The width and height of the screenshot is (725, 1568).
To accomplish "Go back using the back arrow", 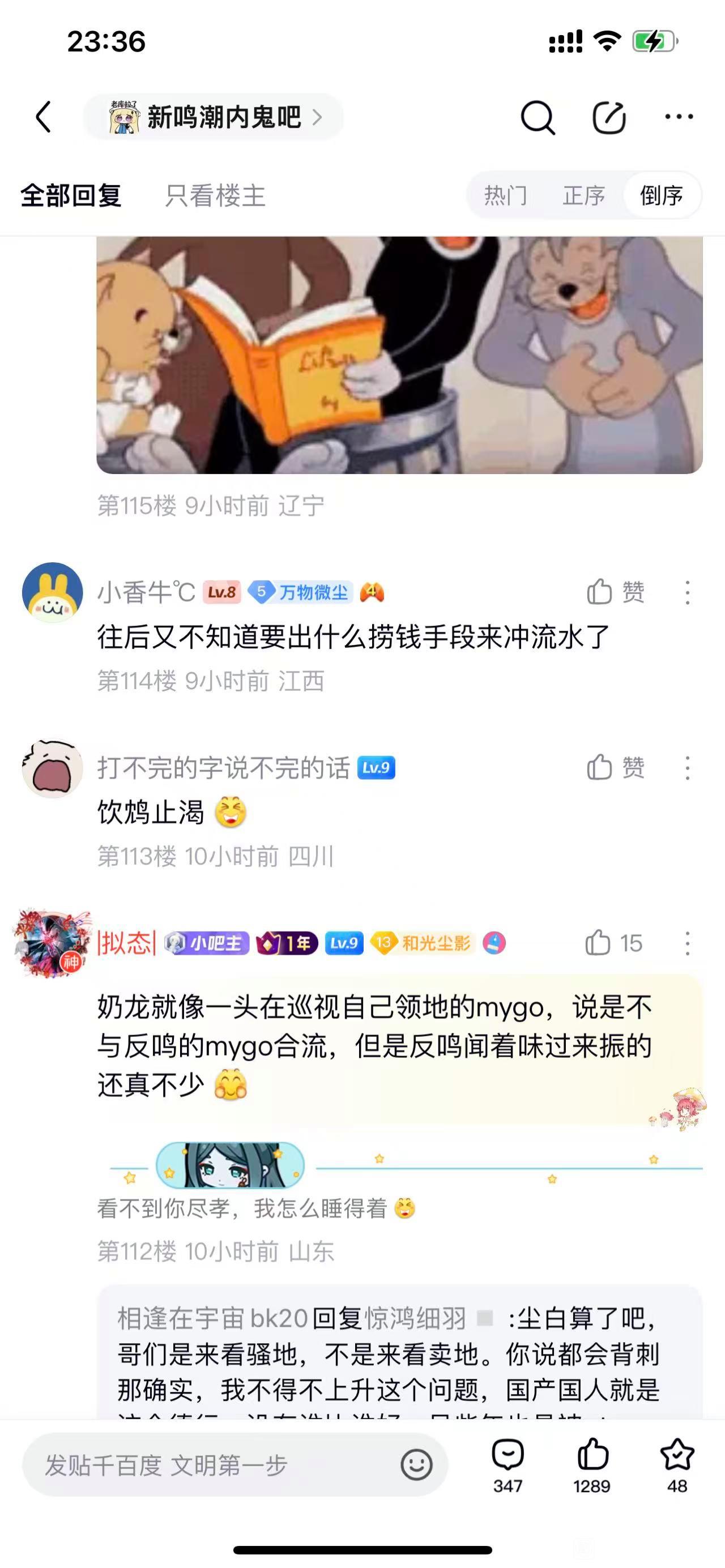I will point(44,116).
